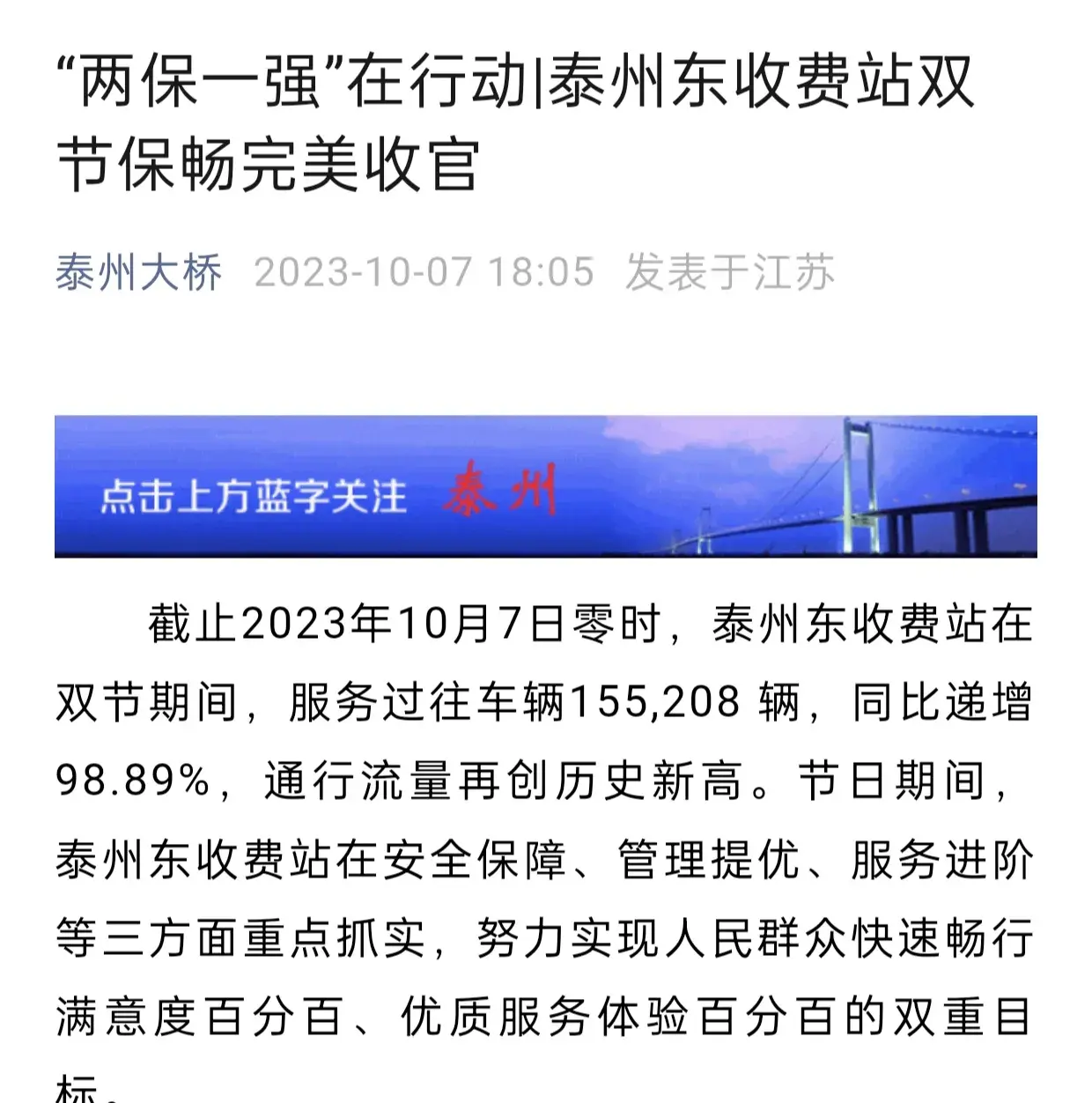Open the 泰州大桥 account link
1092x1103 pixels.
click(x=138, y=272)
